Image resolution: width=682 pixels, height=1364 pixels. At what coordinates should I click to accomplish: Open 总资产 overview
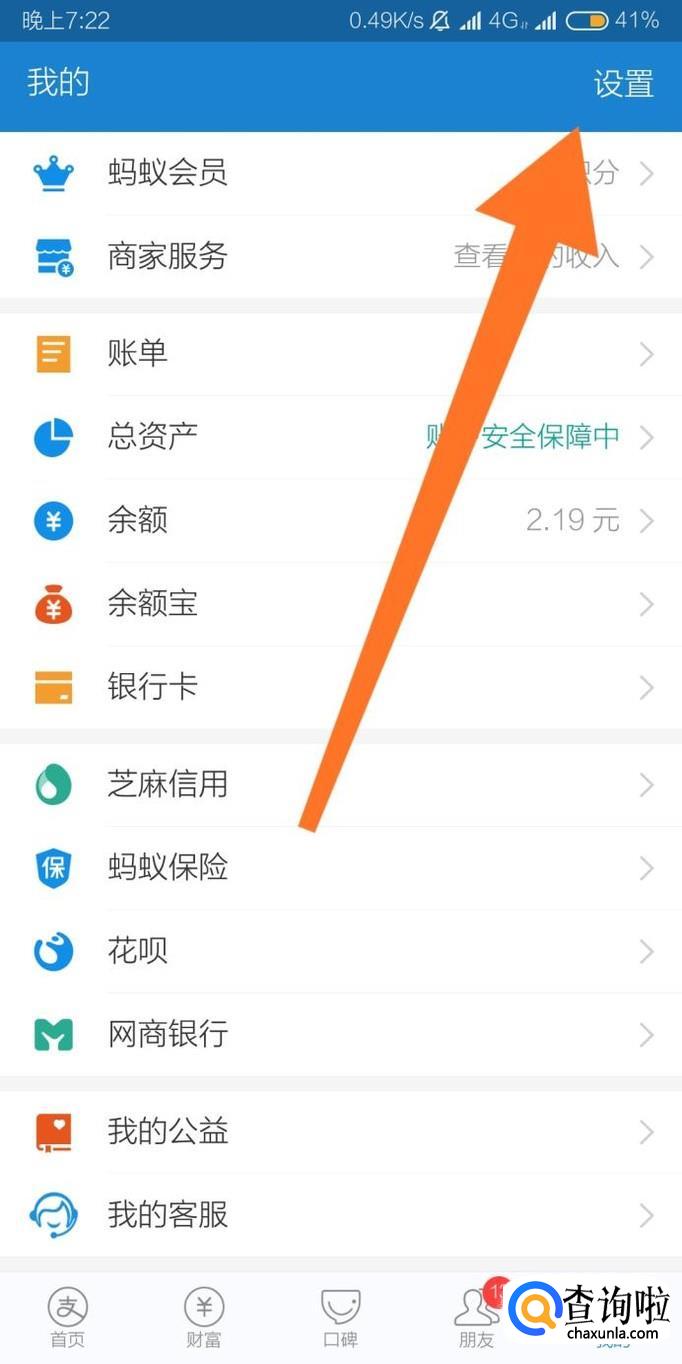tap(341, 437)
